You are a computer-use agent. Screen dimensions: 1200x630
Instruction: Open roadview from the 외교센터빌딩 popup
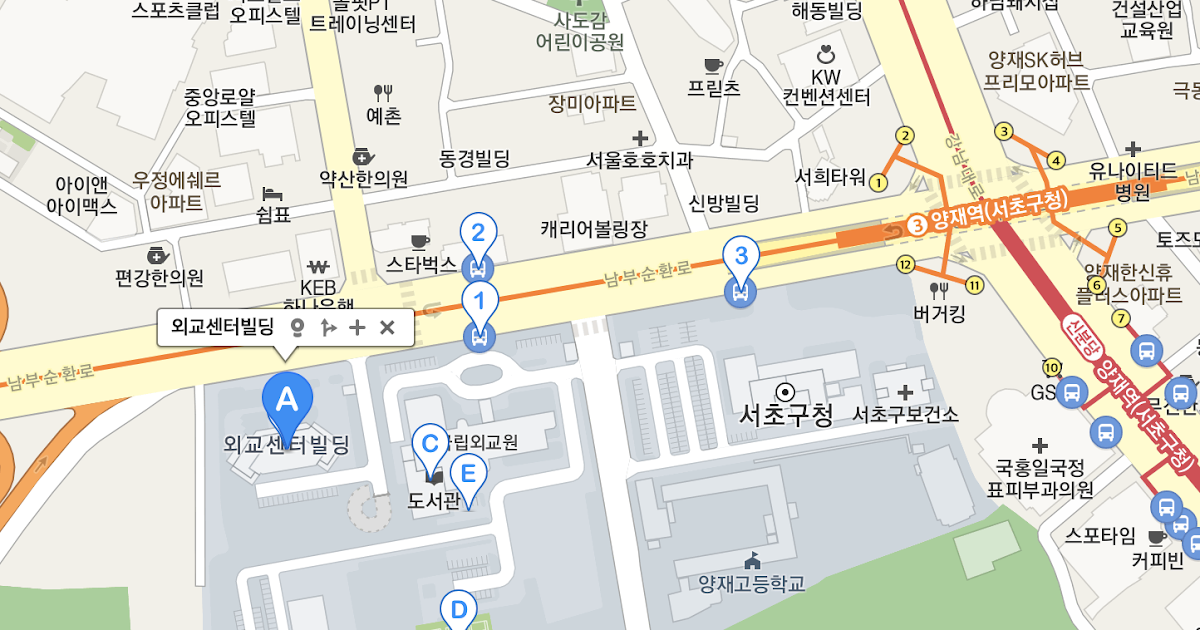point(296,327)
